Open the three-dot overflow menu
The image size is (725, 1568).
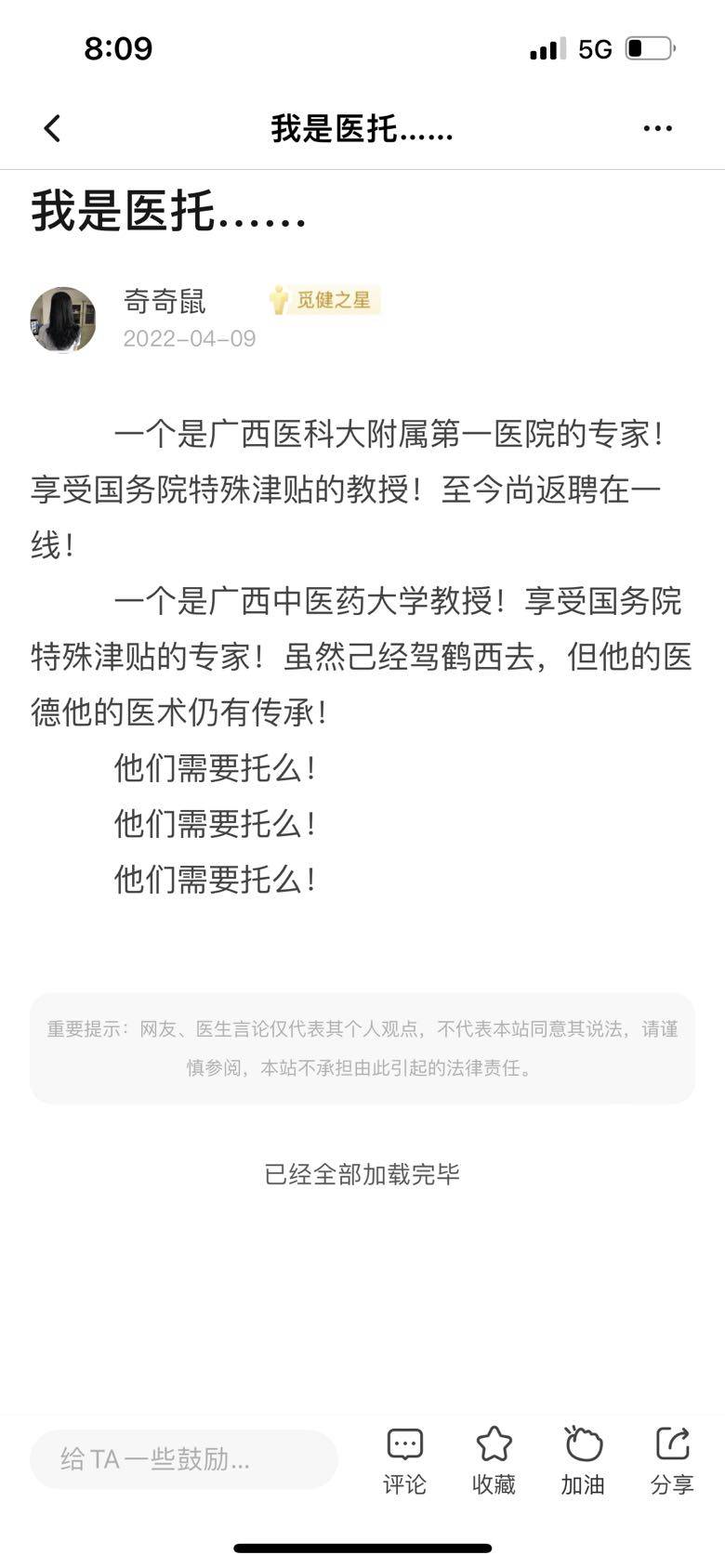coord(657,128)
